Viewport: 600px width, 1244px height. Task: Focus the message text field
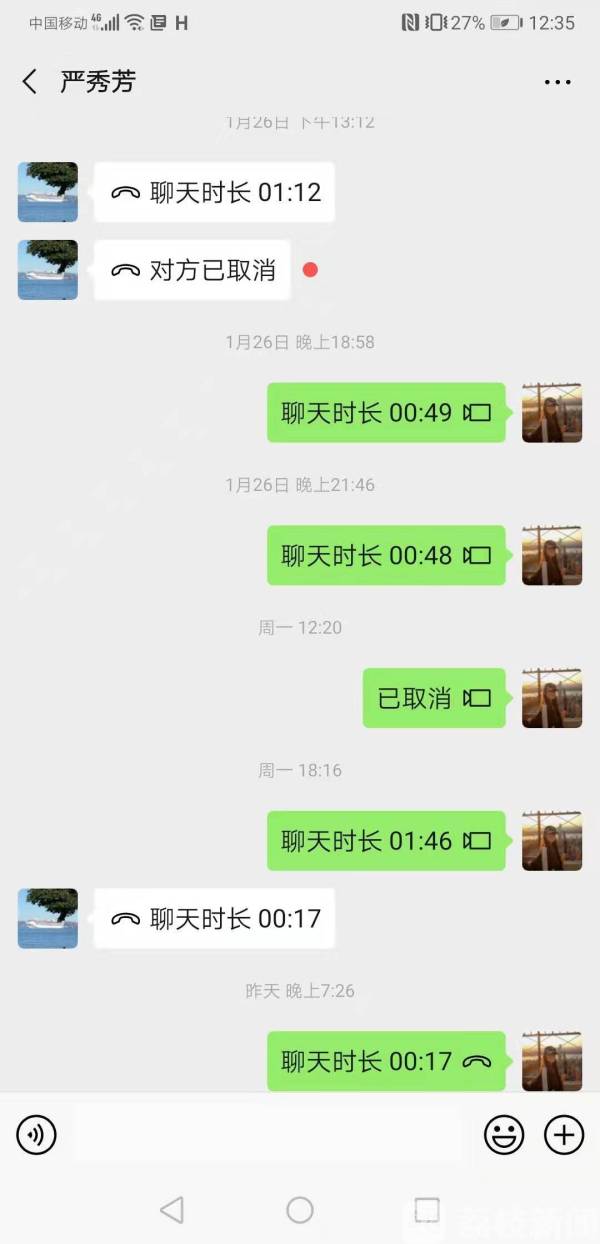click(x=270, y=1135)
